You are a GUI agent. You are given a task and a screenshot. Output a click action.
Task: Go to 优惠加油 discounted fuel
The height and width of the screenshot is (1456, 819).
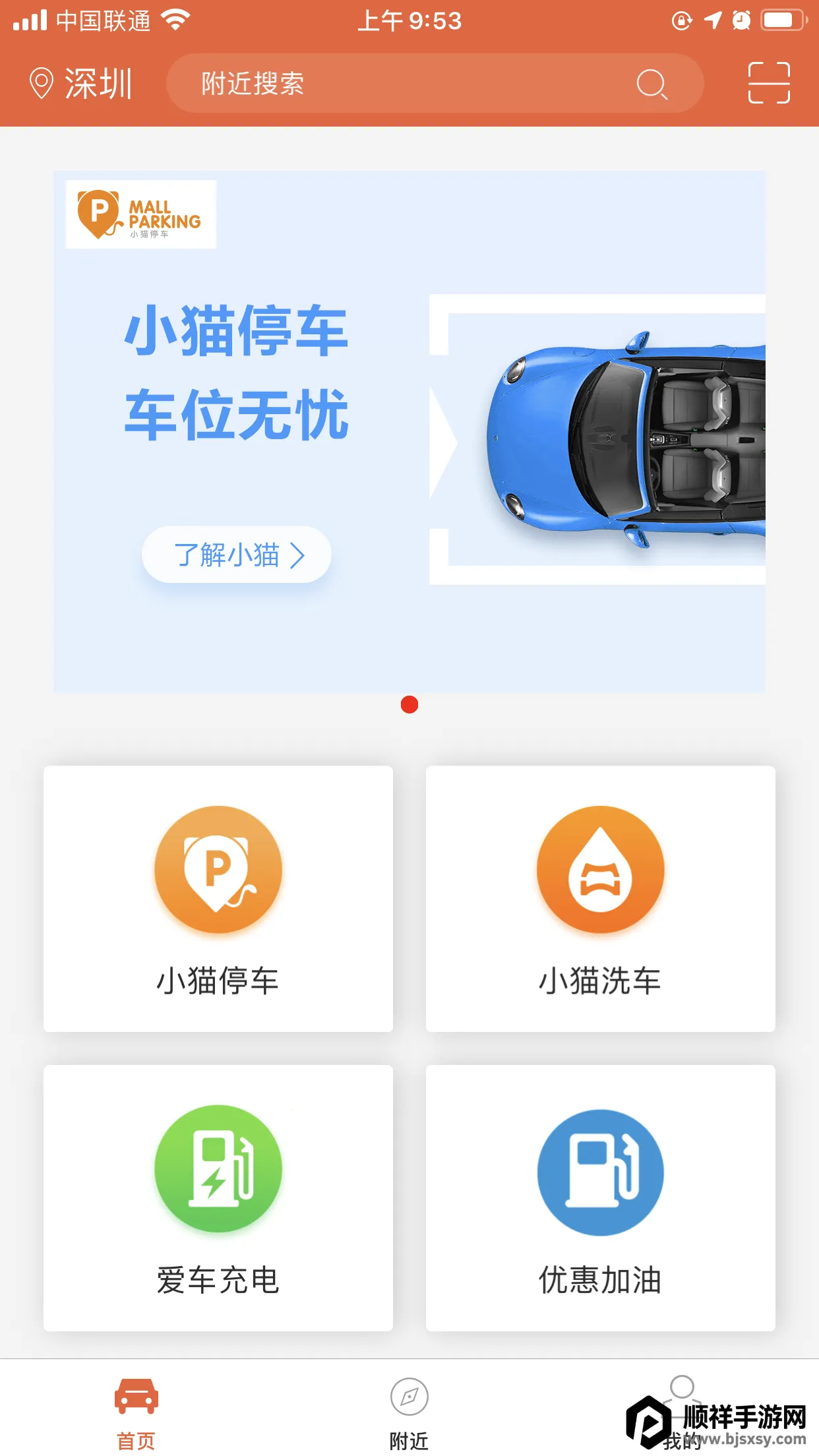coord(600,1198)
